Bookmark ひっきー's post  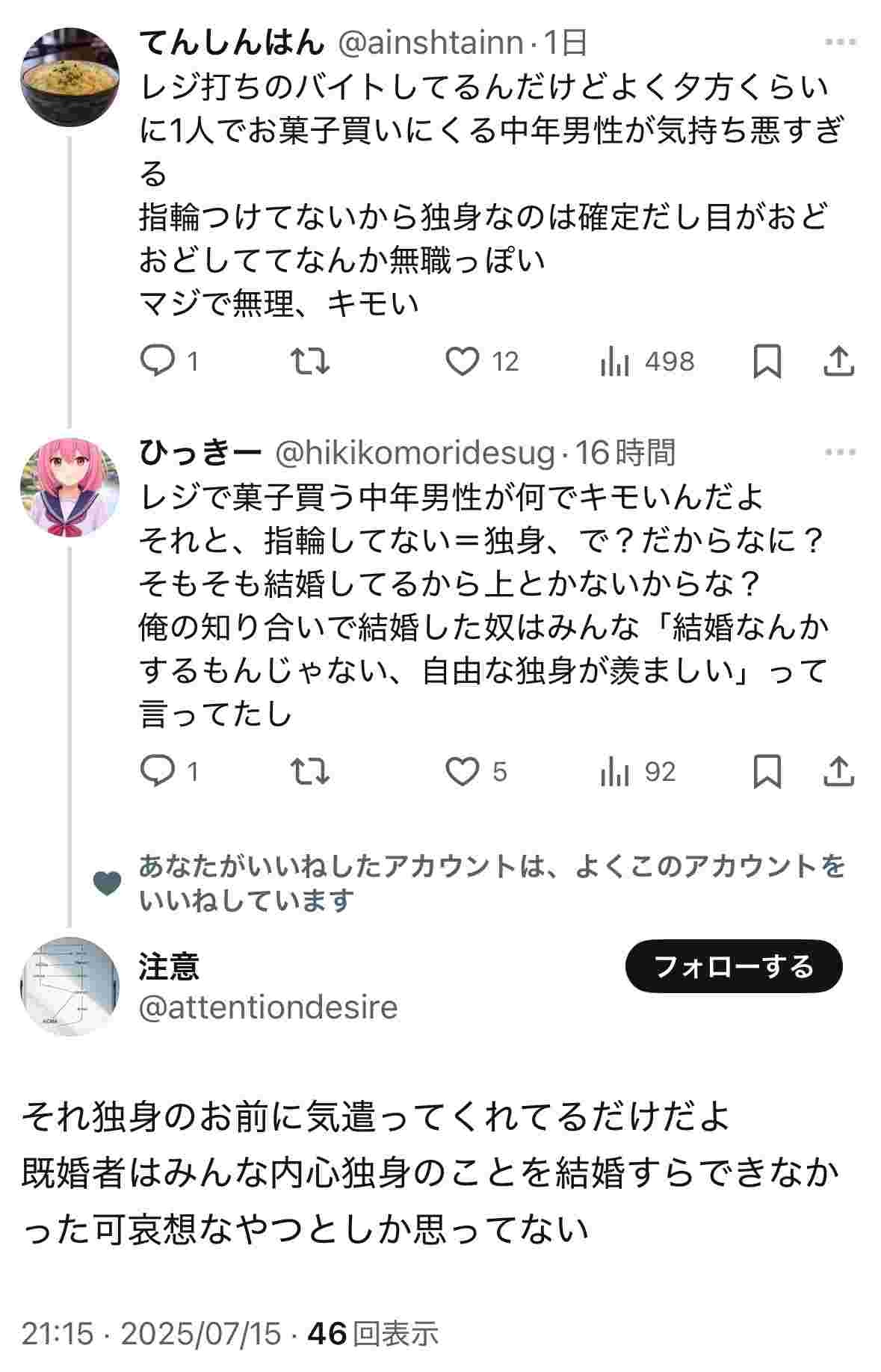tap(767, 771)
